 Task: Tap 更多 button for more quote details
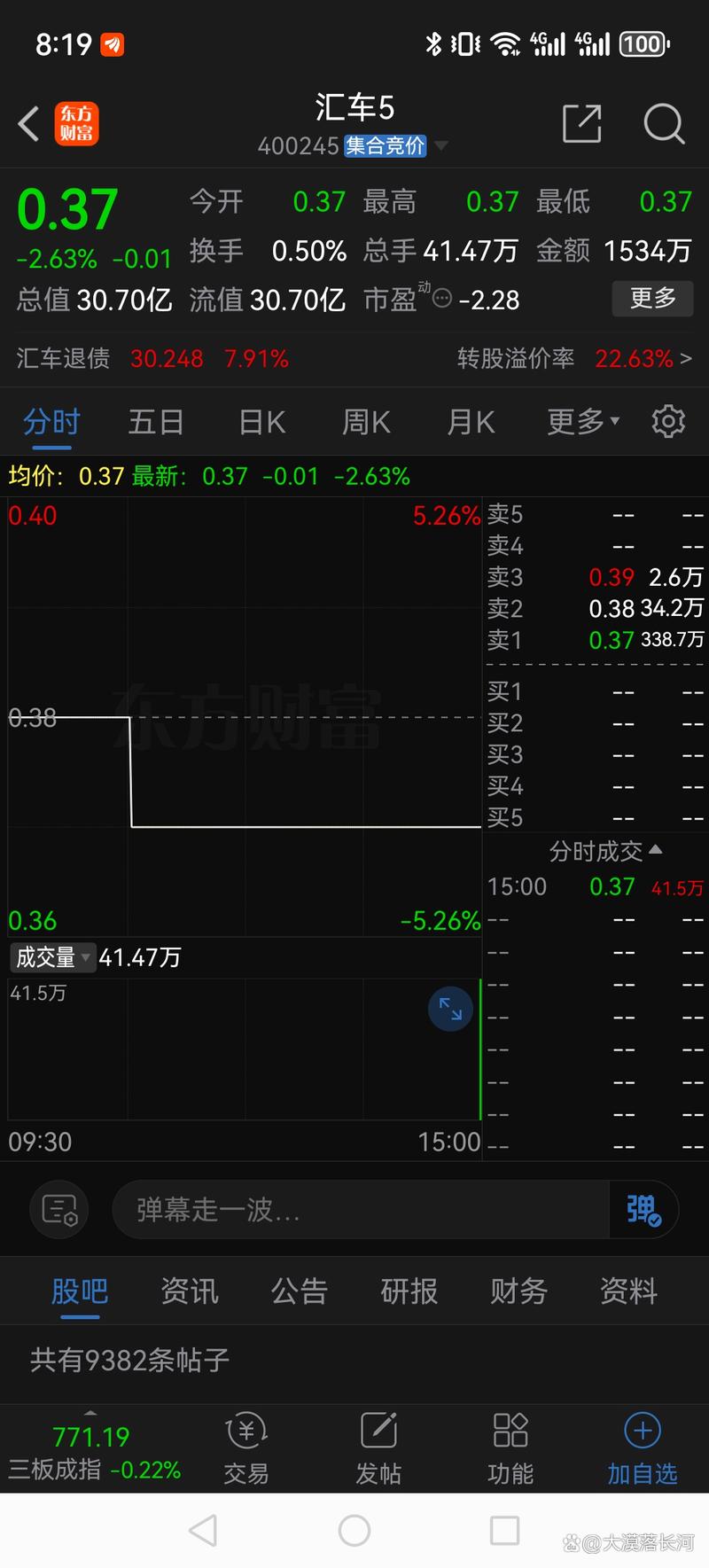(x=652, y=299)
